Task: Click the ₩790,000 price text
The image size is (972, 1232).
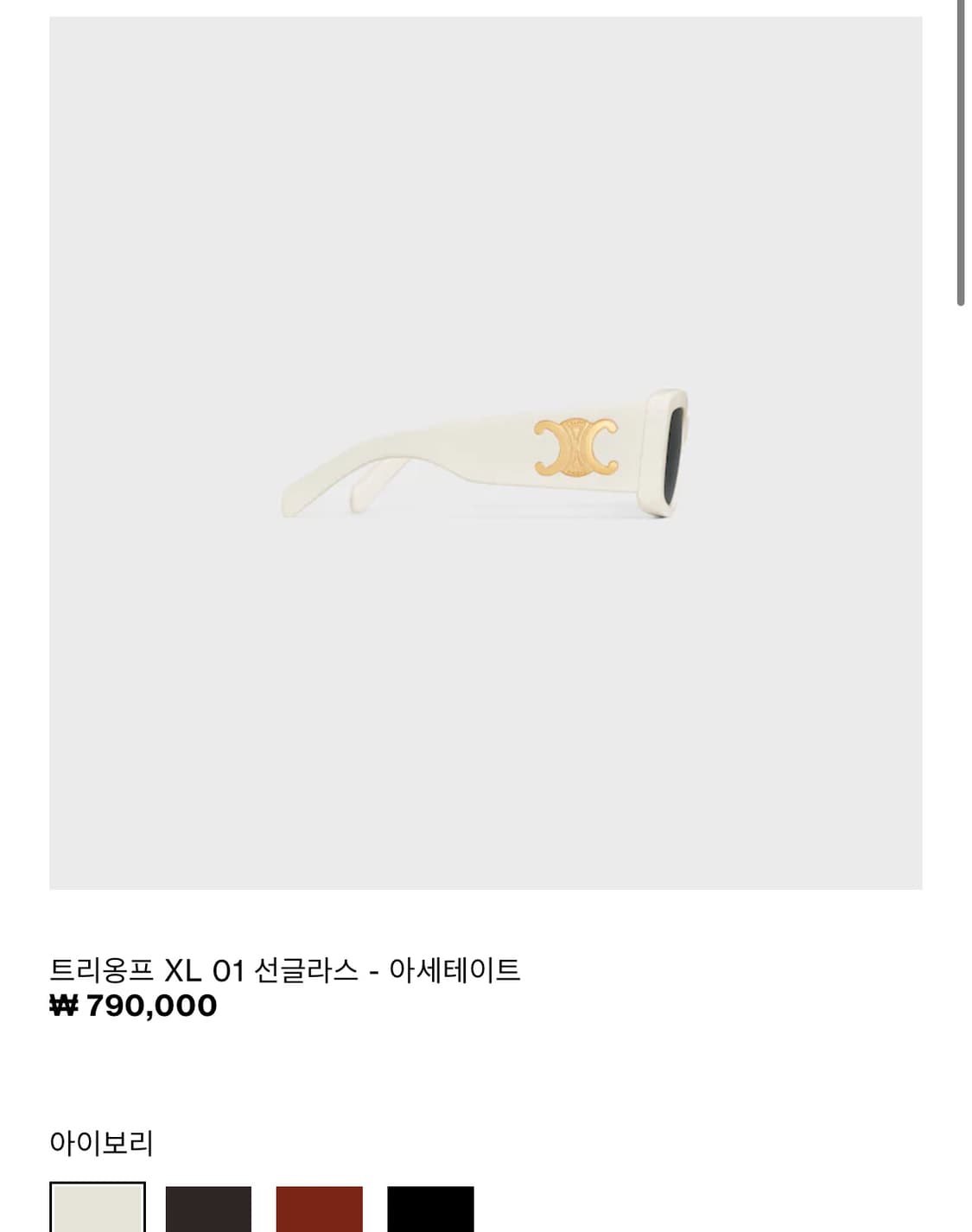Action: coord(134,1006)
